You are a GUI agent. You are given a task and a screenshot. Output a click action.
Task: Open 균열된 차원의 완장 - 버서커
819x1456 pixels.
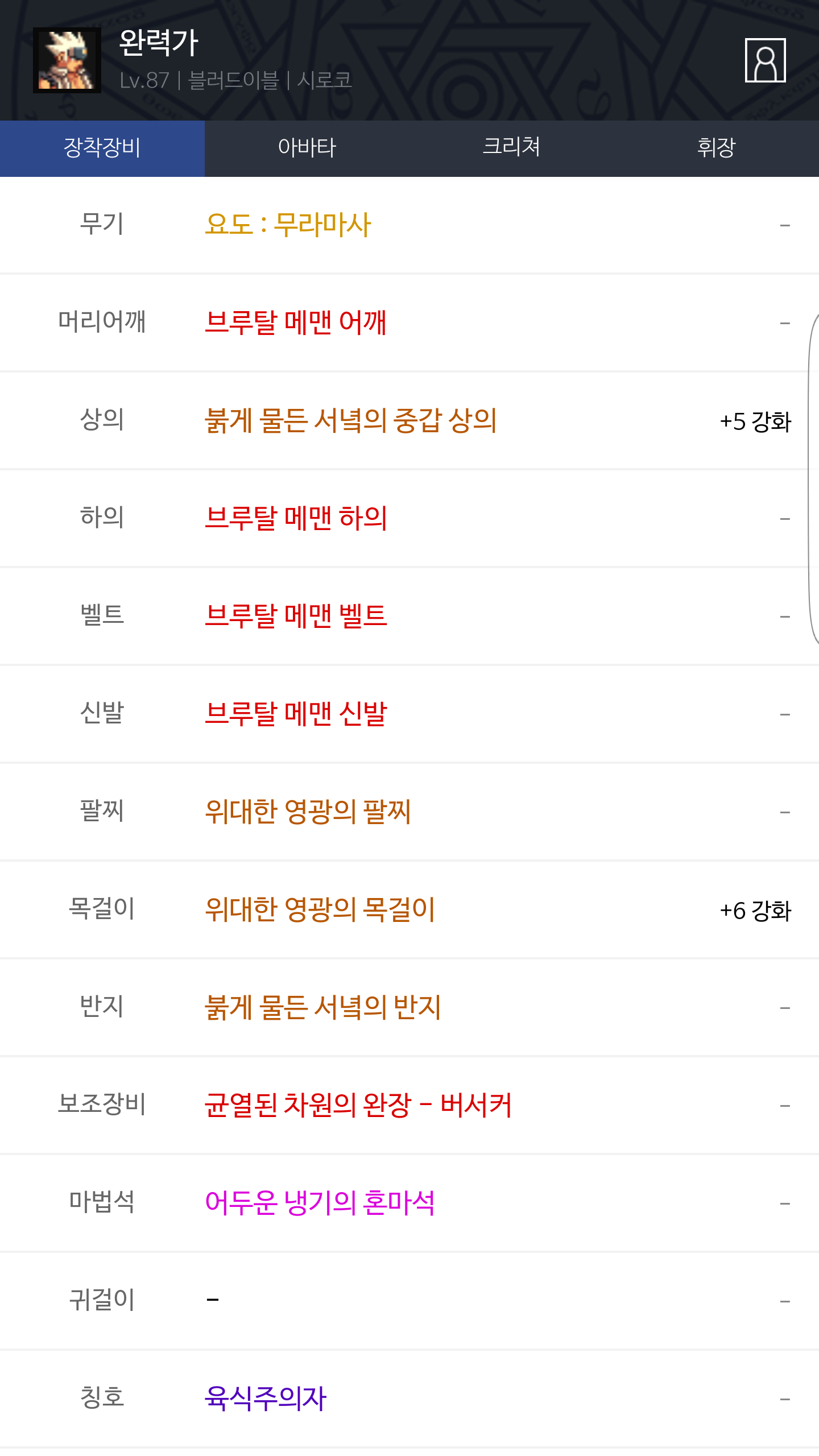[358, 1105]
